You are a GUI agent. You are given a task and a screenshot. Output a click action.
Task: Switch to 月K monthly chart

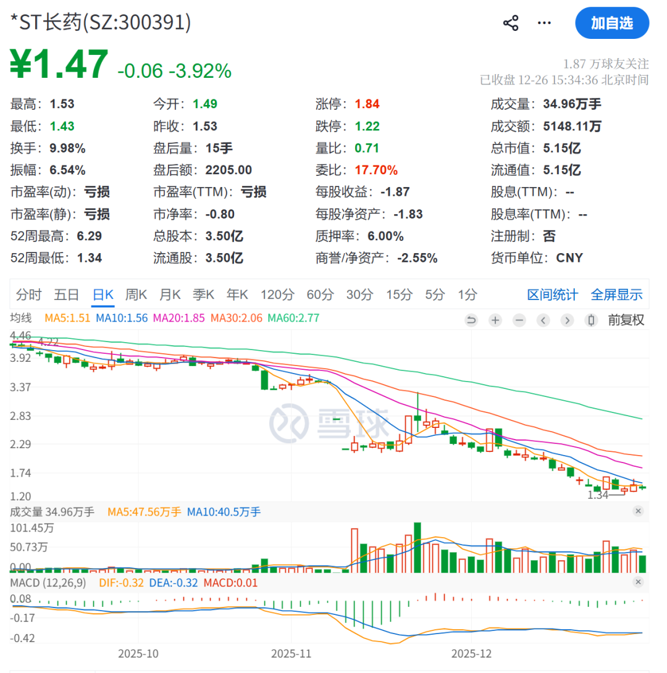point(170,294)
